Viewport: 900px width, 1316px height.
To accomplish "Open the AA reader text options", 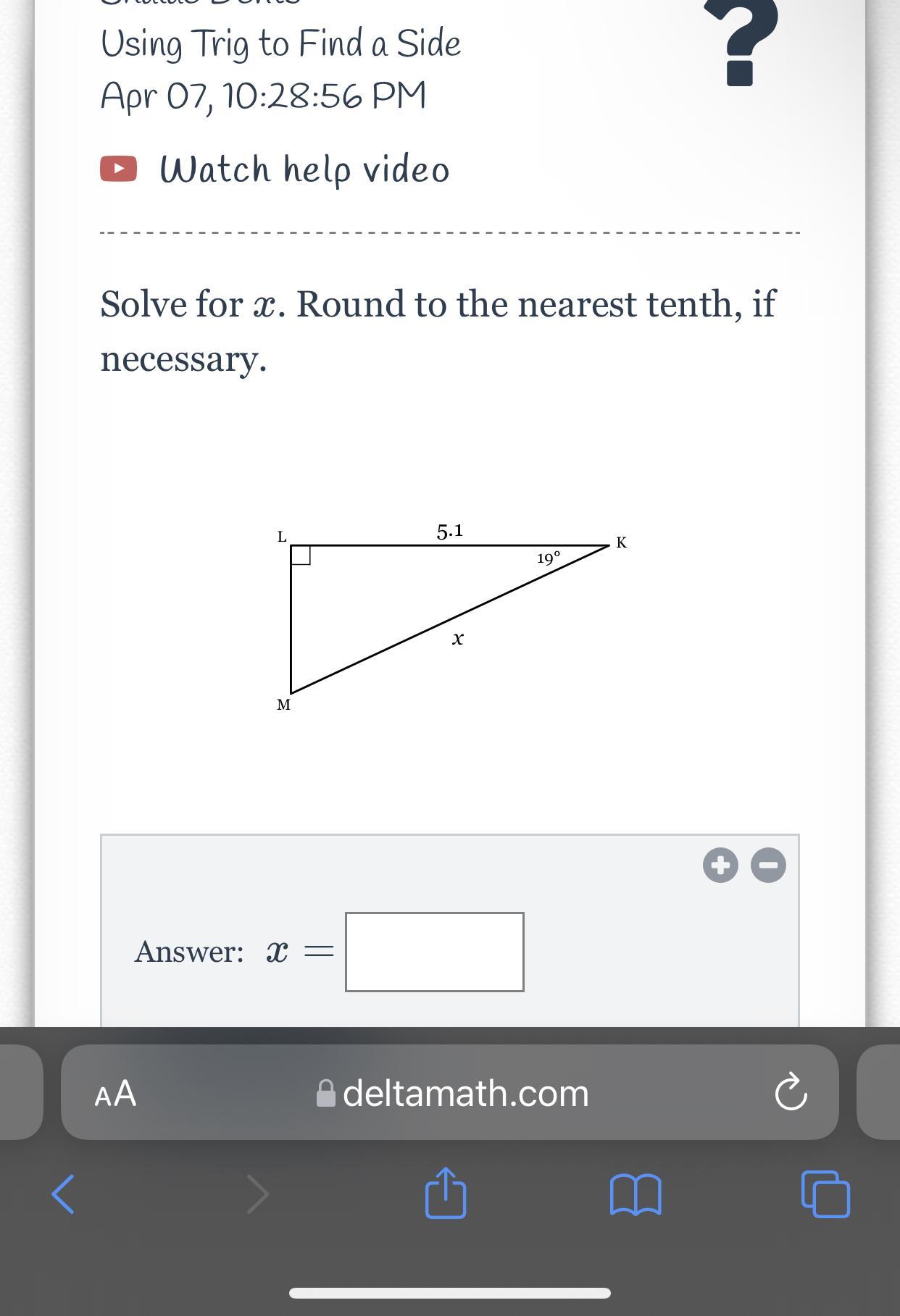I will pos(115,1093).
